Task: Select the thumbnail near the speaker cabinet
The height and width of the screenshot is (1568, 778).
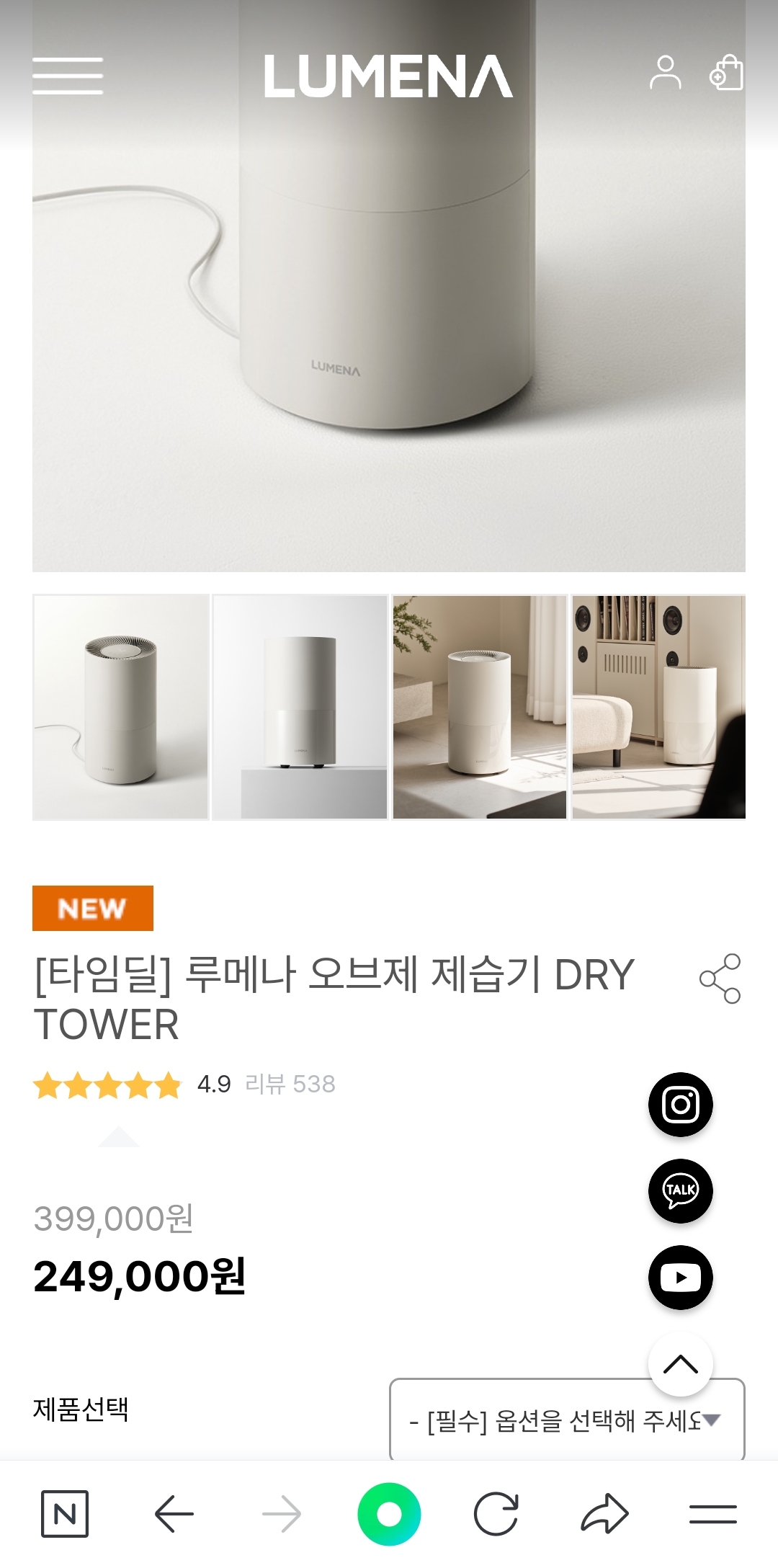Action: [x=658, y=707]
